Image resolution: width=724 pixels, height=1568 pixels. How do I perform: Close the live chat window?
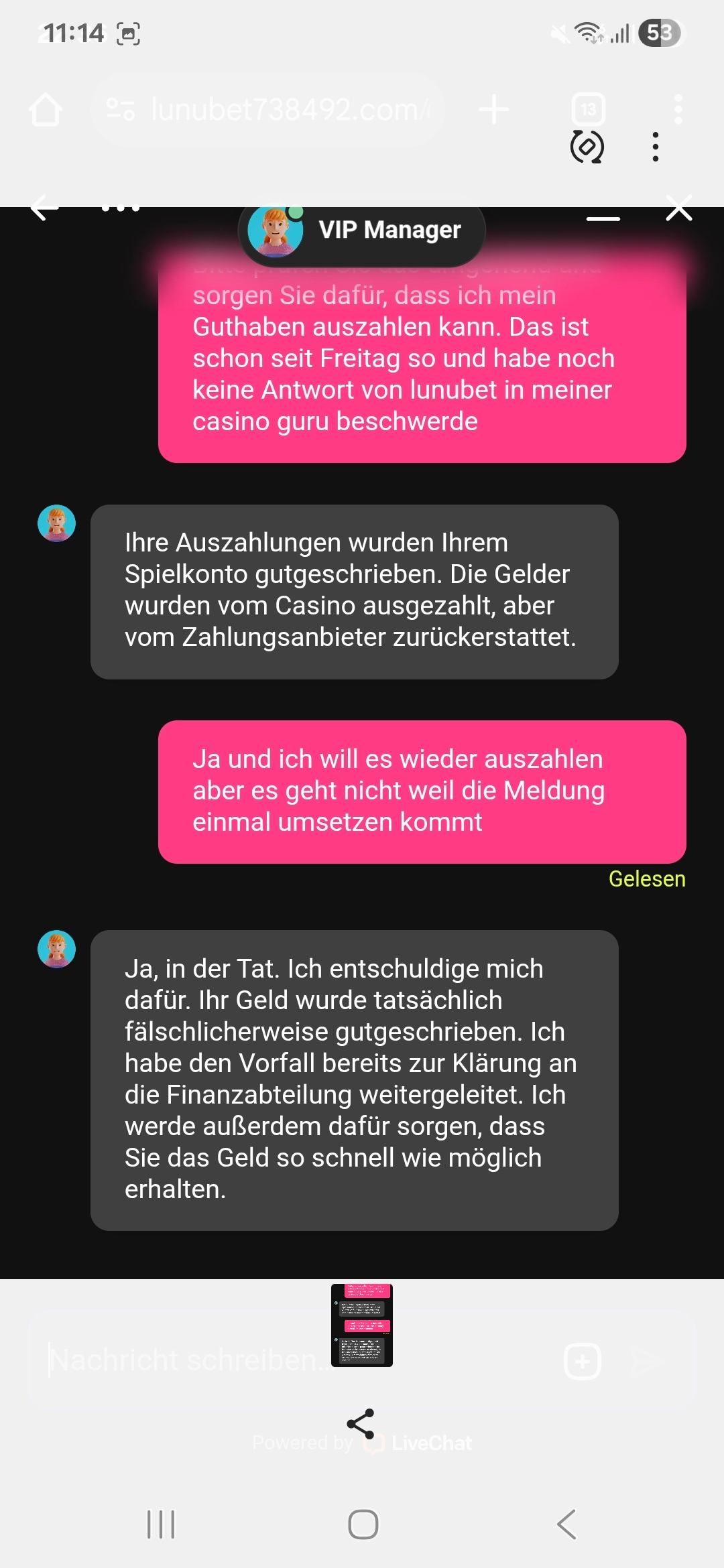(679, 208)
